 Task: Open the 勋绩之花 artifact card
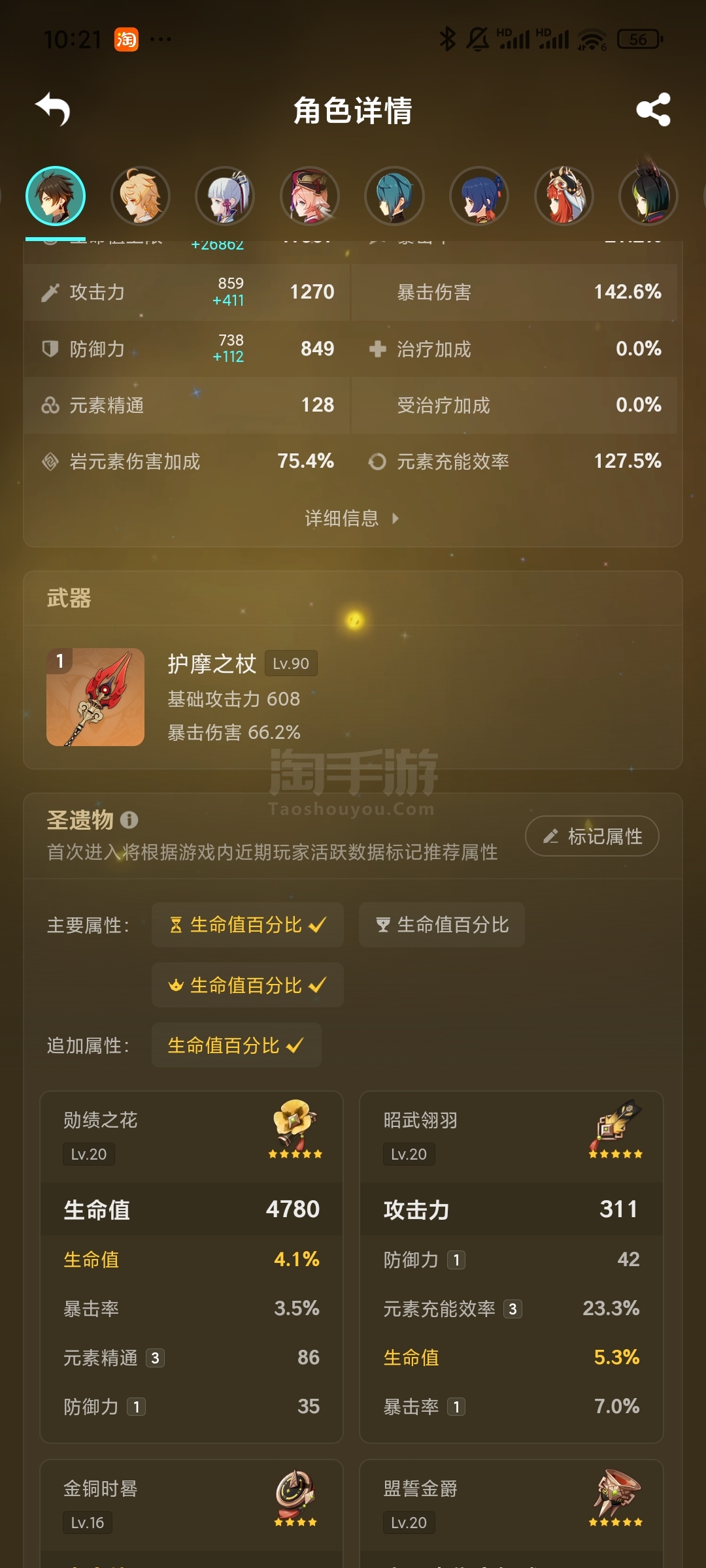tap(192, 1267)
